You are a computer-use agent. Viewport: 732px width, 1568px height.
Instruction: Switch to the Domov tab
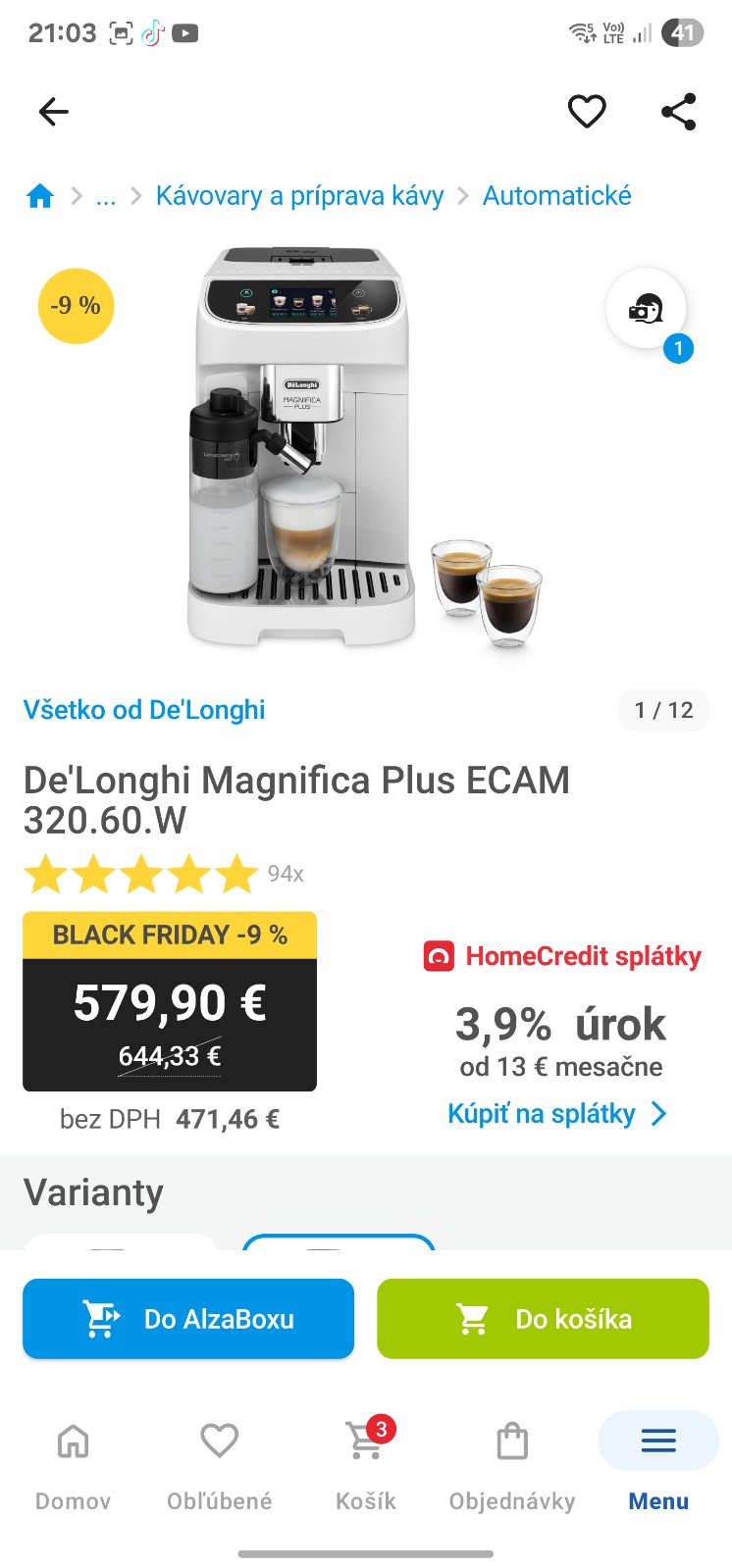click(x=74, y=1461)
